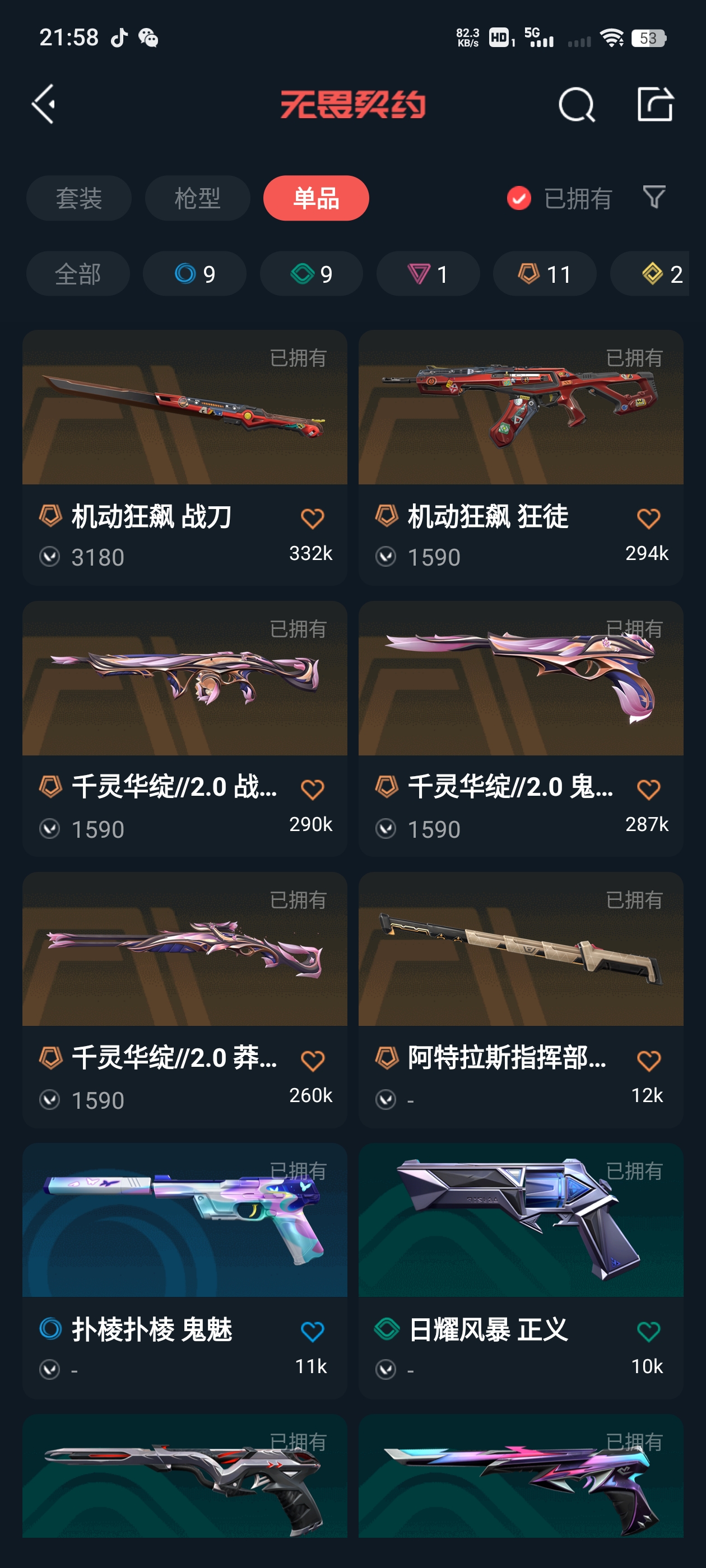Select the 全部 rarity chip
Image resolution: width=706 pixels, height=1568 pixels.
point(78,274)
